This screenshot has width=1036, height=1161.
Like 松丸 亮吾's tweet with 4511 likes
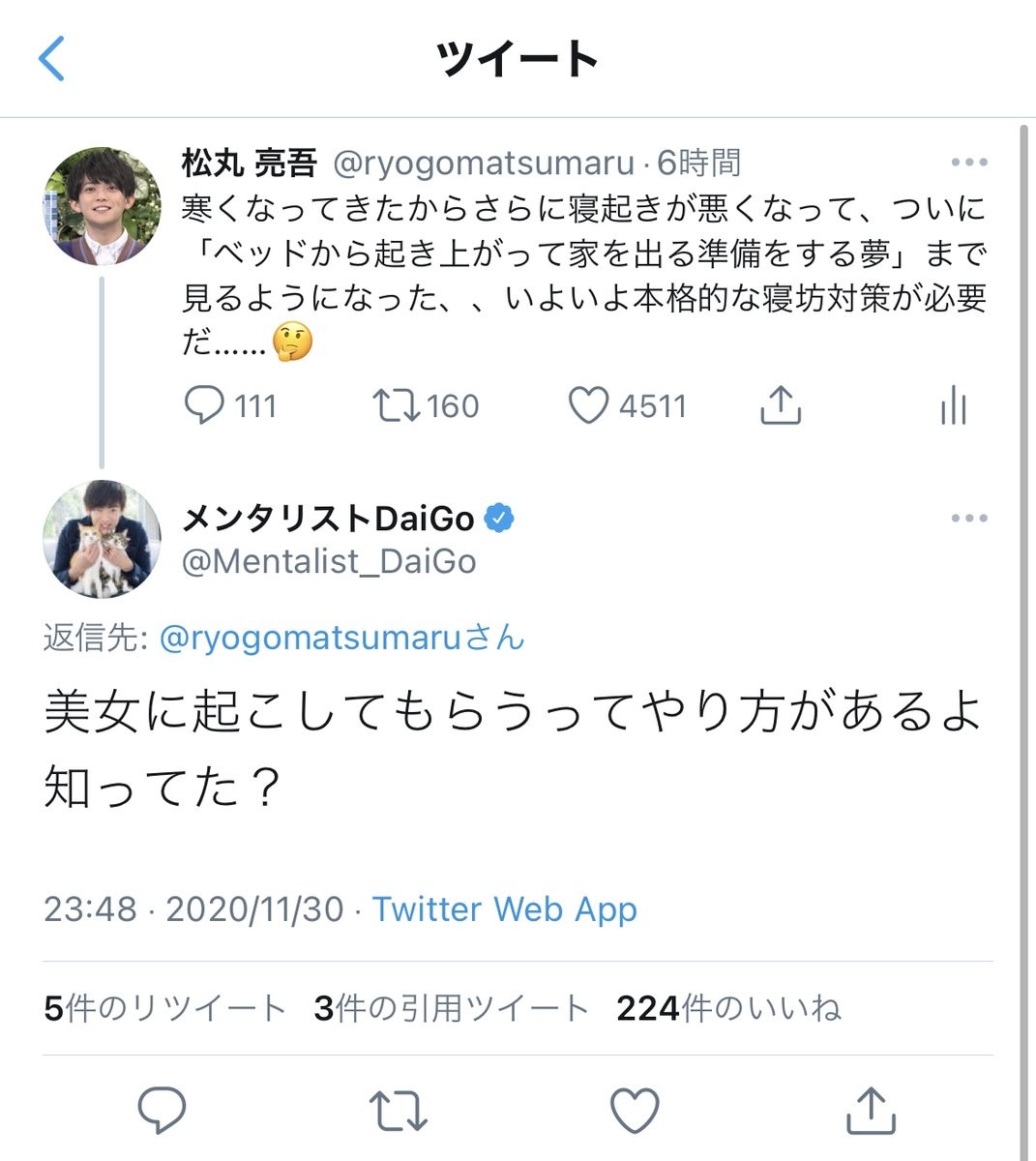tap(588, 406)
